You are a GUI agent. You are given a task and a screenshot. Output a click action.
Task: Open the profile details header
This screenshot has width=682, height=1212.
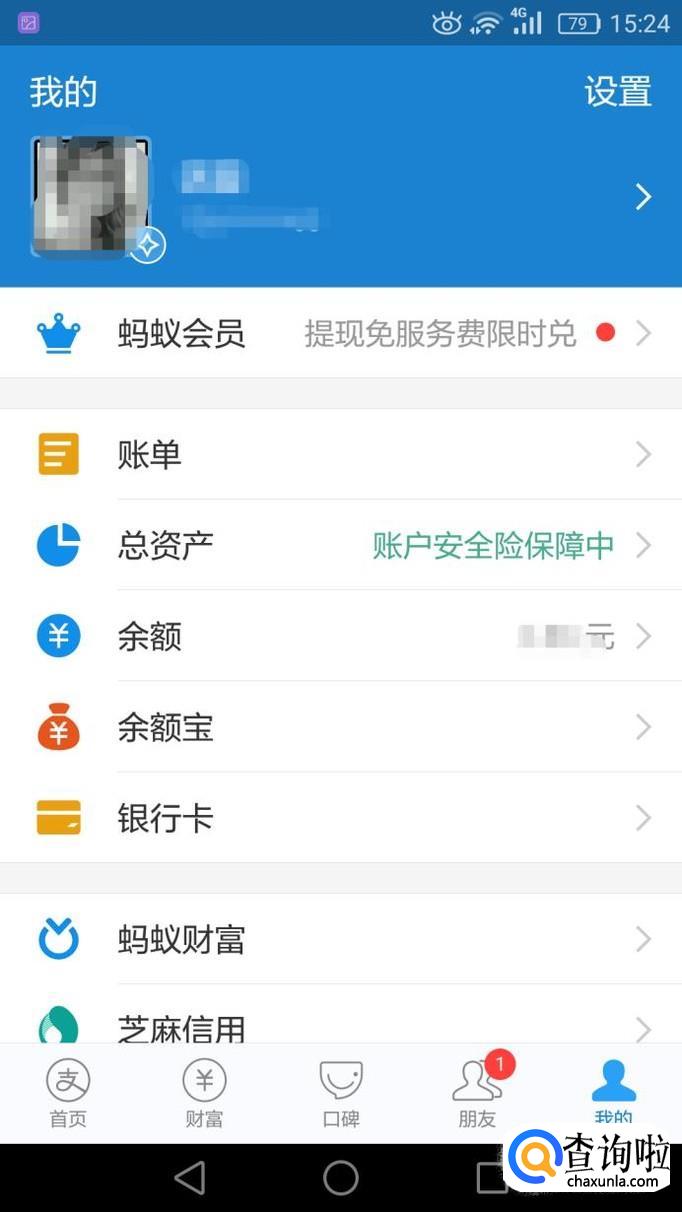(340, 197)
